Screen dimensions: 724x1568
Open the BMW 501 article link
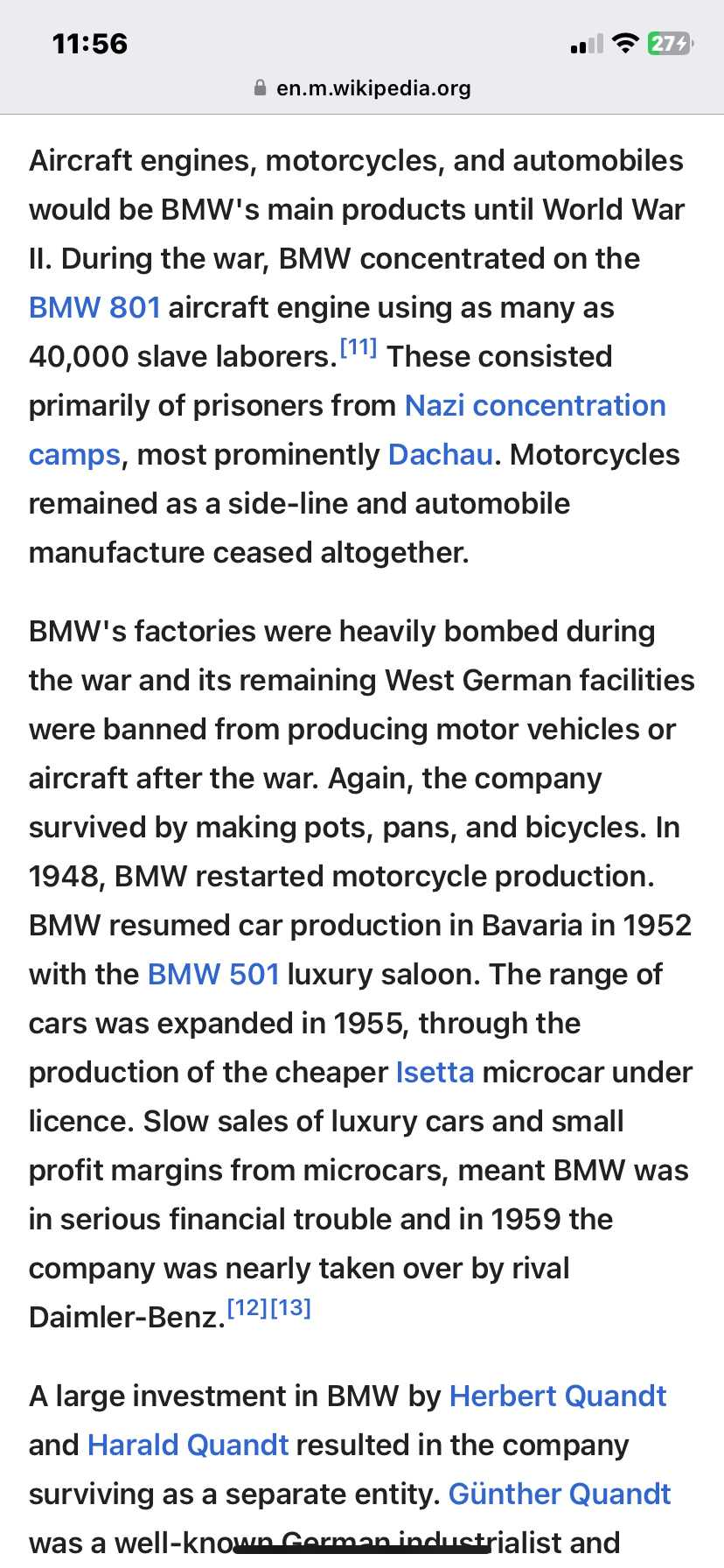(213, 975)
